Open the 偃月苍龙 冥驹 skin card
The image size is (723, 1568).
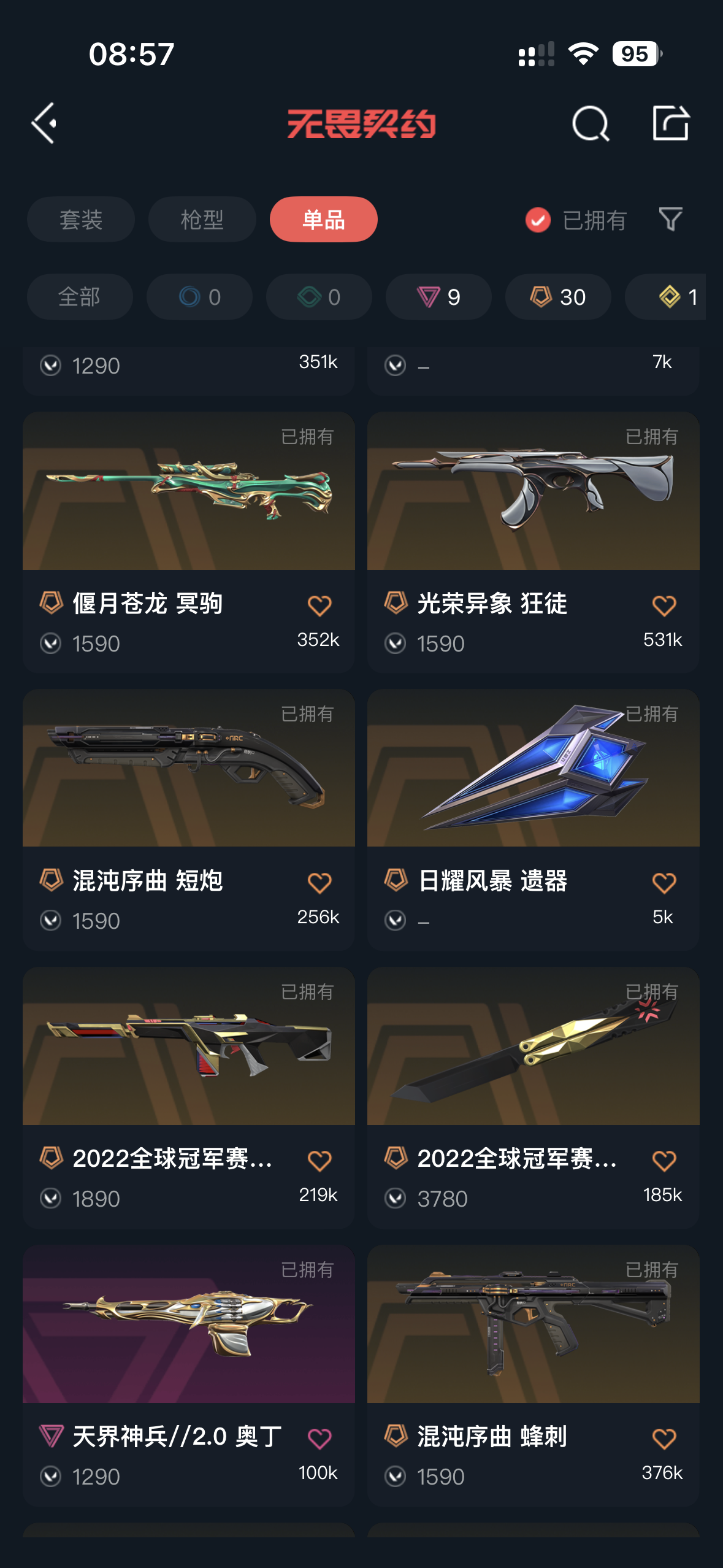[x=189, y=542]
